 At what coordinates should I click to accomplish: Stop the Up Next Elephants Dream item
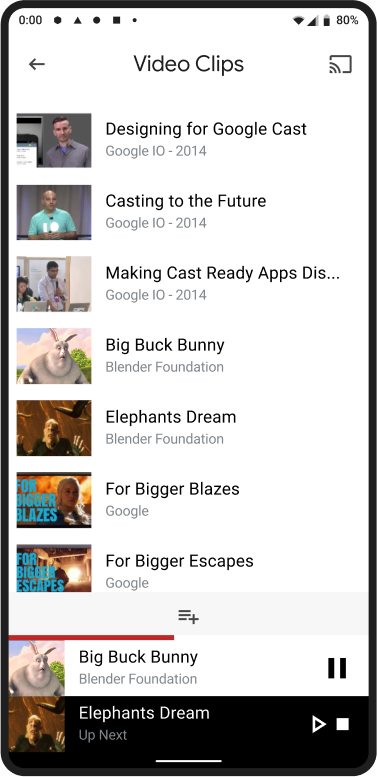[x=343, y=724]
